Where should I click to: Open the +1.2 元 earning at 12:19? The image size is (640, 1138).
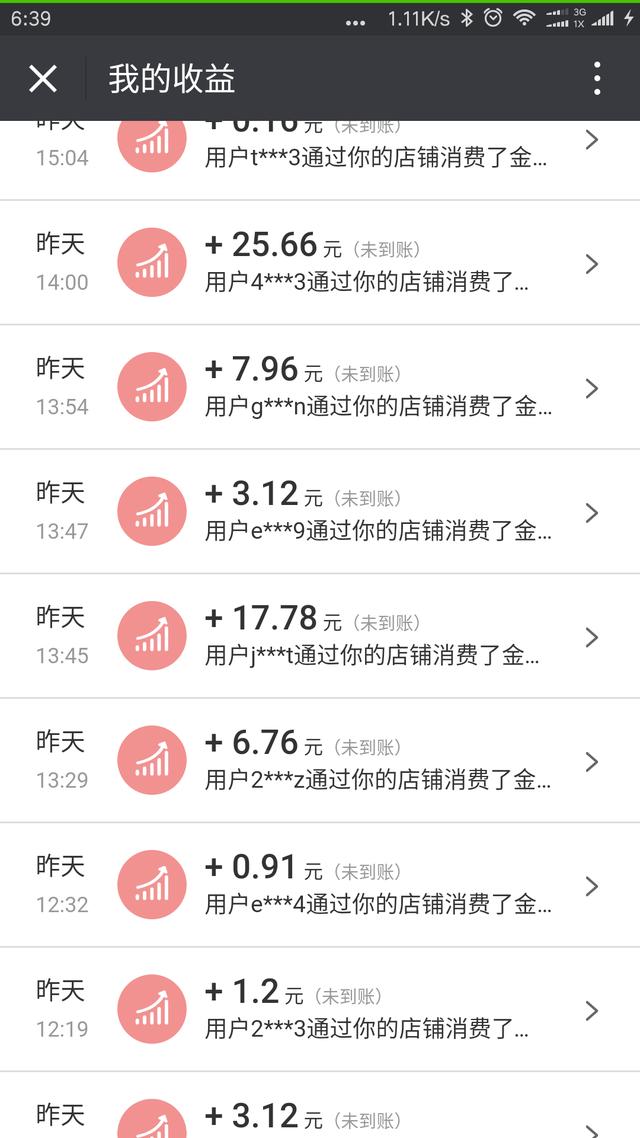click(320, 1010)
